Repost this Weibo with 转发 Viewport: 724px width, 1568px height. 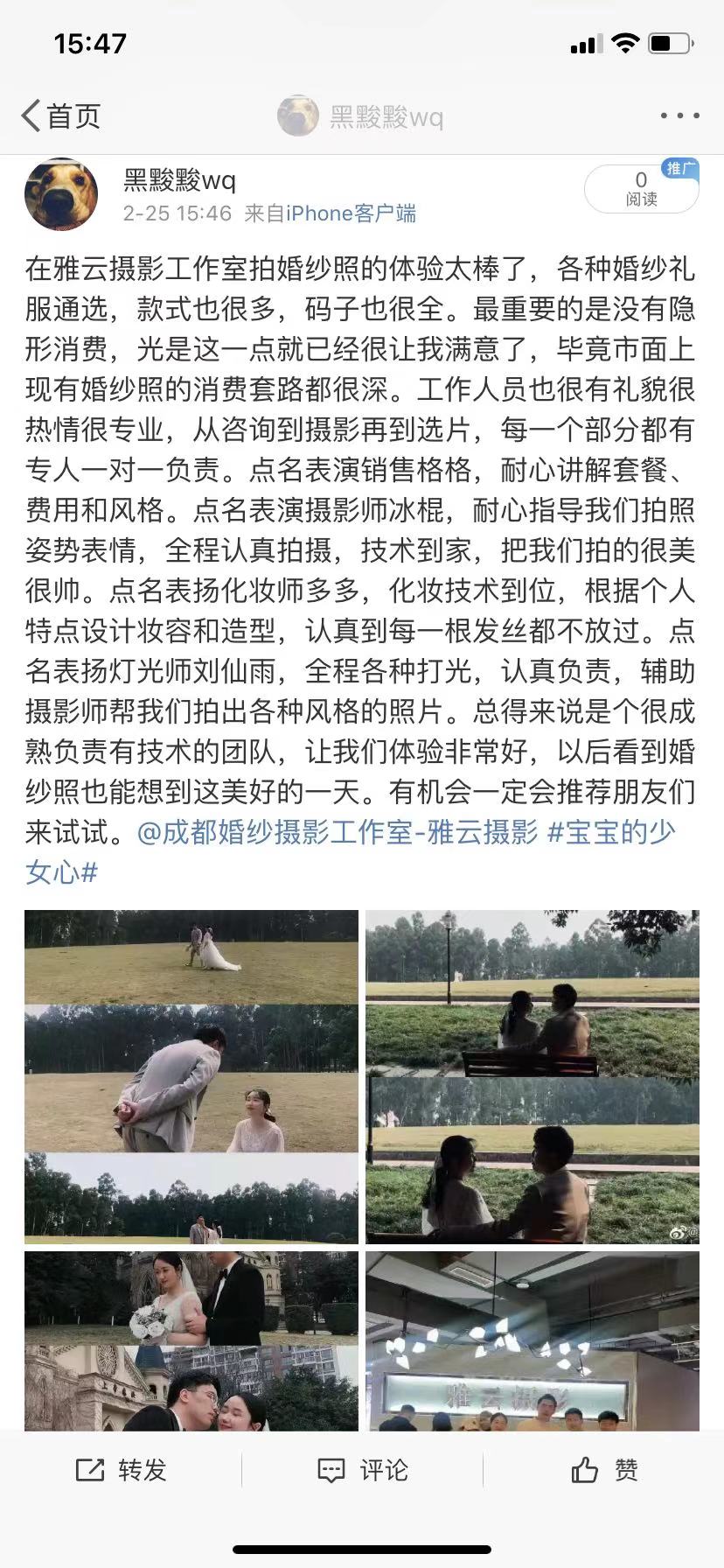coord(122,1470)
